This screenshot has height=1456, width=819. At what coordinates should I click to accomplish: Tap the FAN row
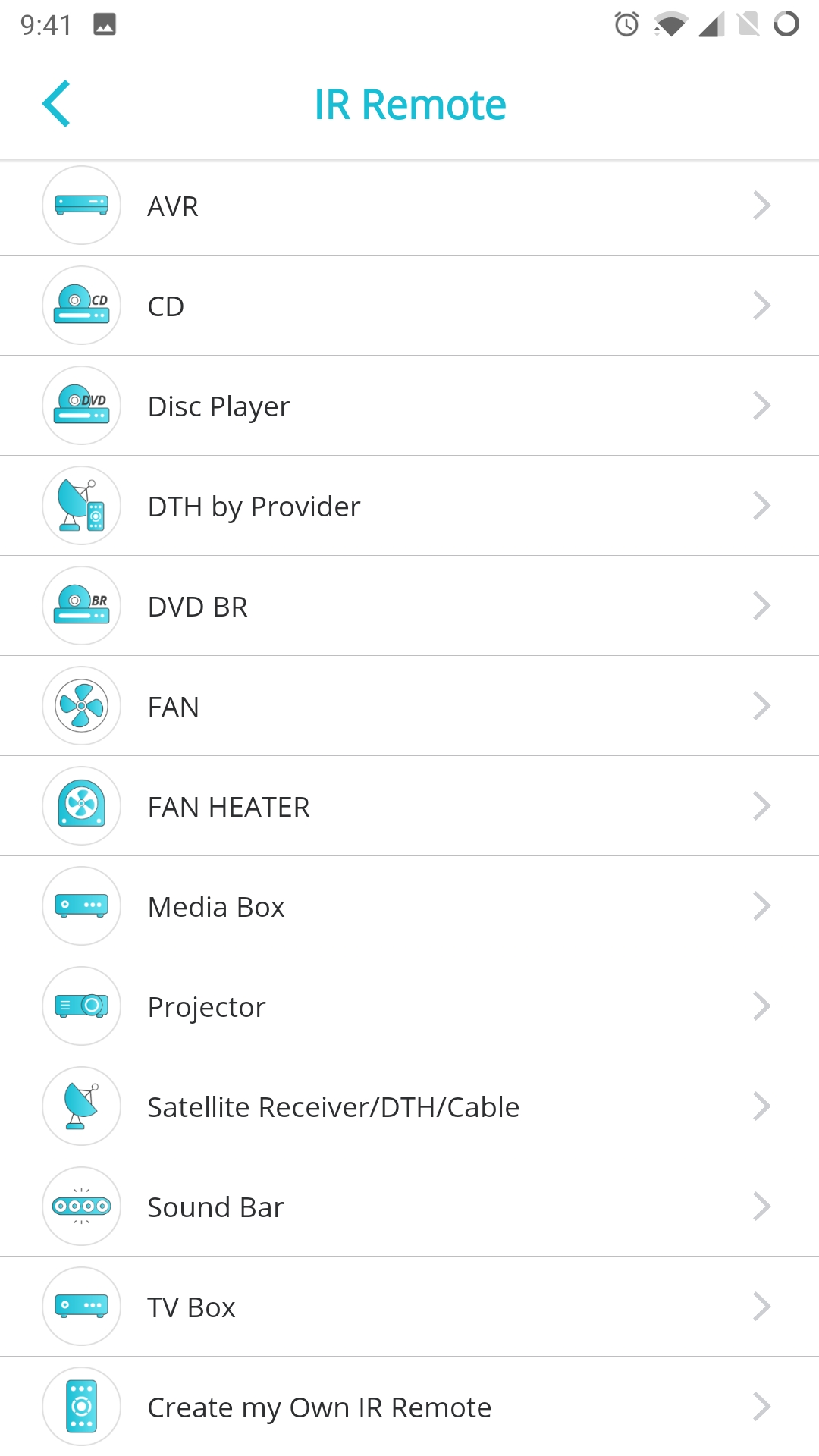pos(409,707)
